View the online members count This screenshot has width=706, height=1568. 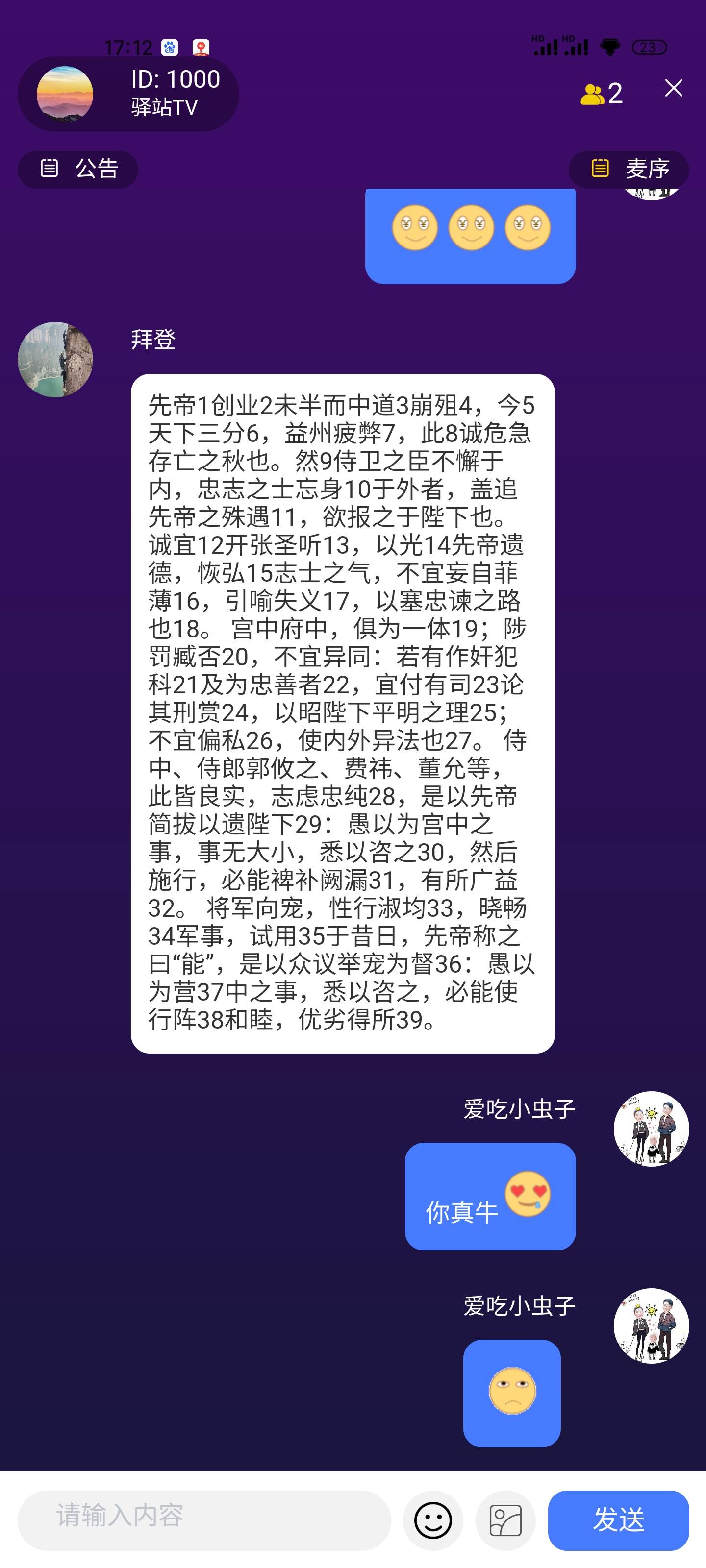click(x=602, y=93)
